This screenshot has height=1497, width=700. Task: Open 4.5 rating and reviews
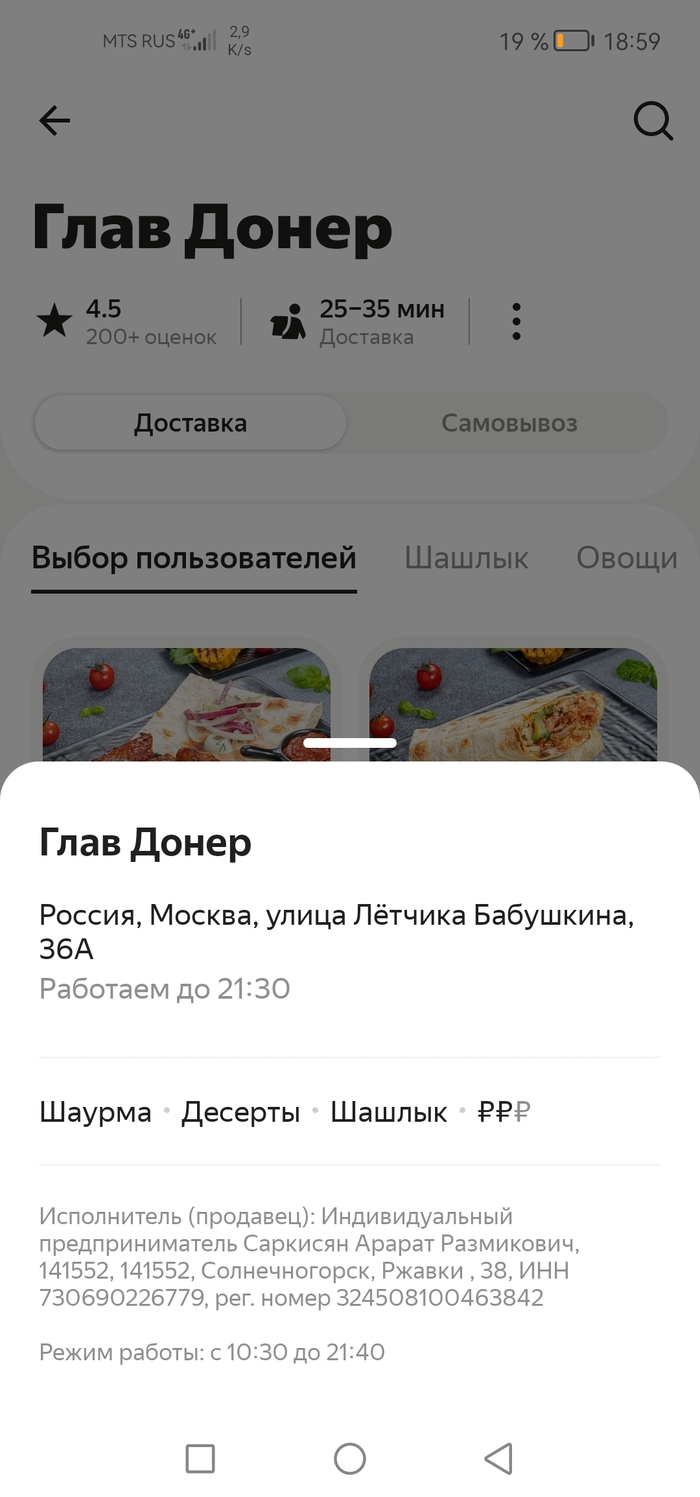click(x=126, y=322)
